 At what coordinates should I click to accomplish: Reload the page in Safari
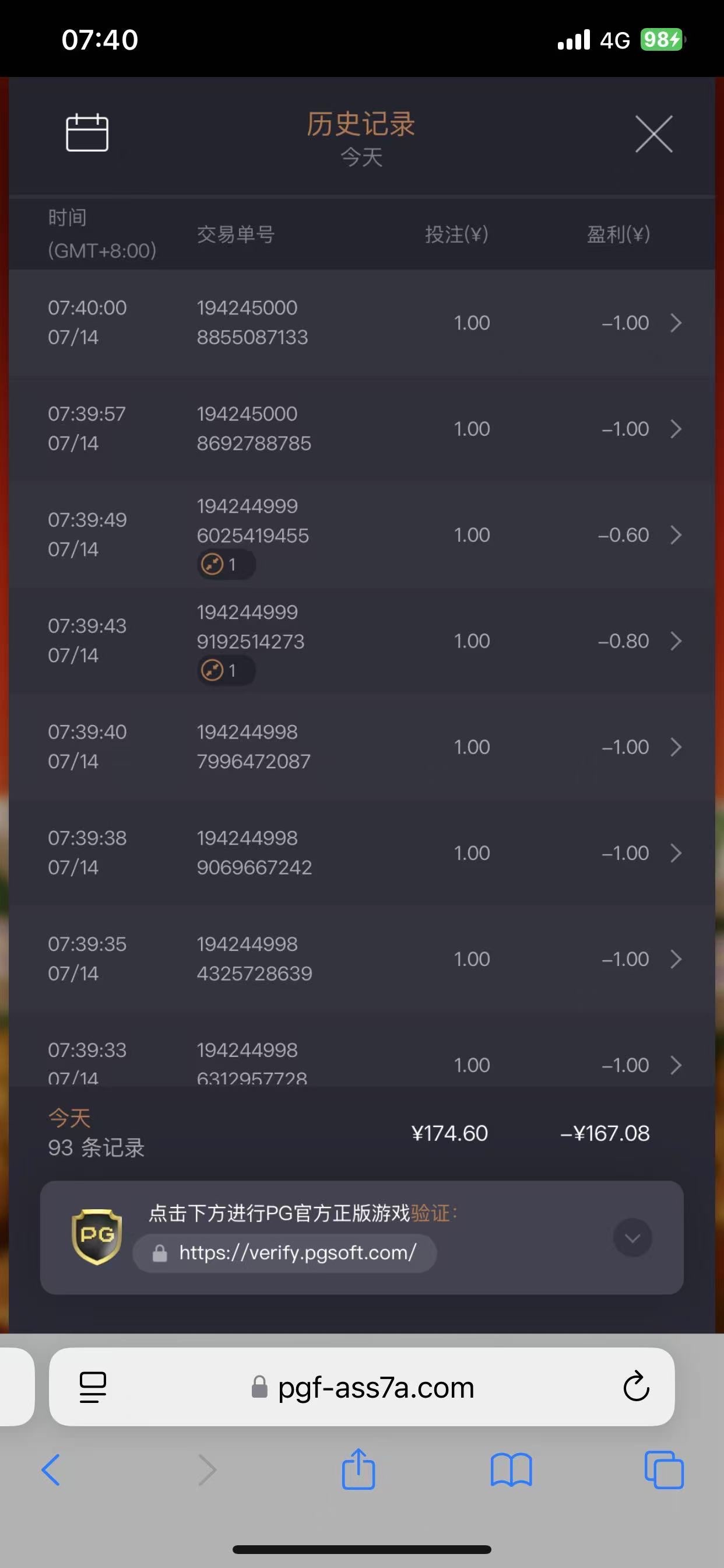tap(636, 1387)
